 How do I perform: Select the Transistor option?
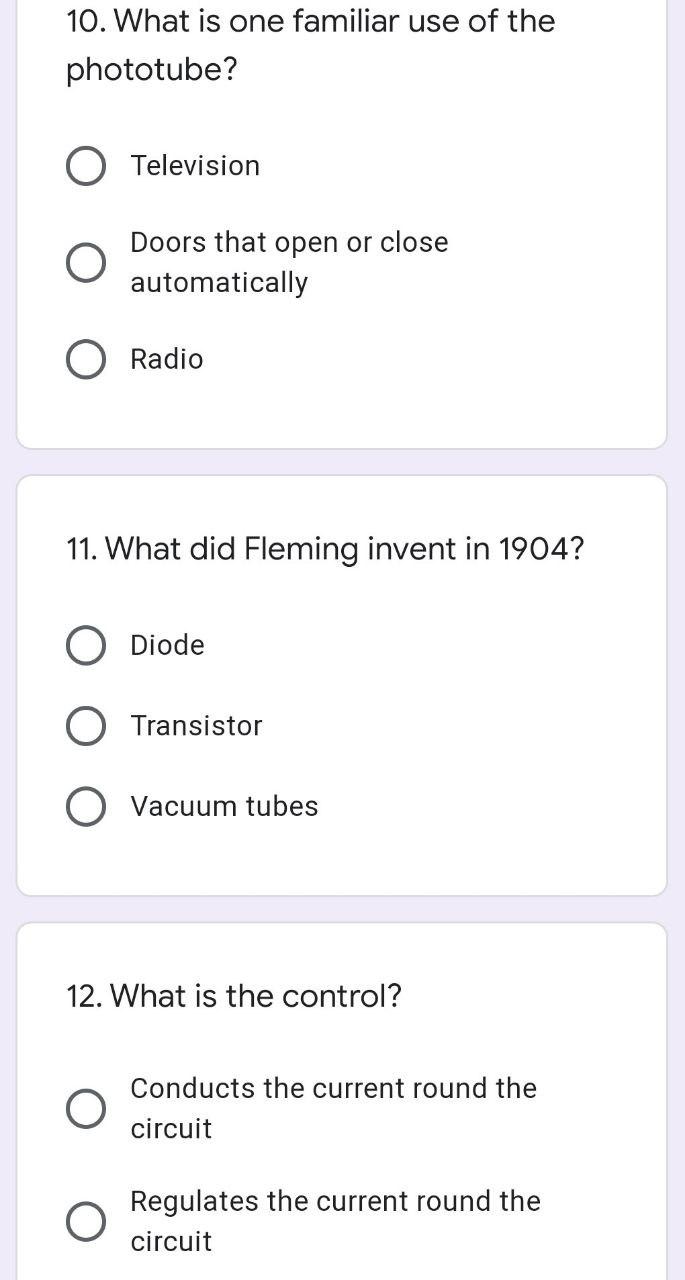[x=86, y=726]
